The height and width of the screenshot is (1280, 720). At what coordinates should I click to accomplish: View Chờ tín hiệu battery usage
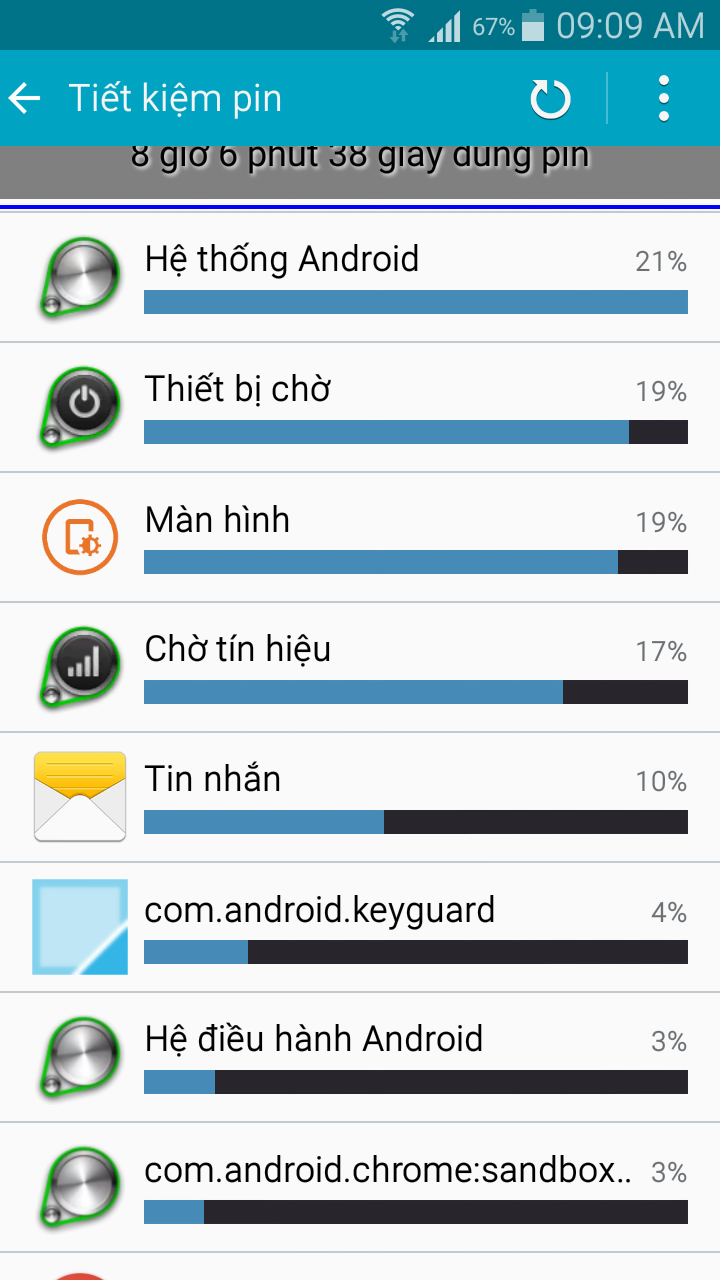tap(360, 667)
